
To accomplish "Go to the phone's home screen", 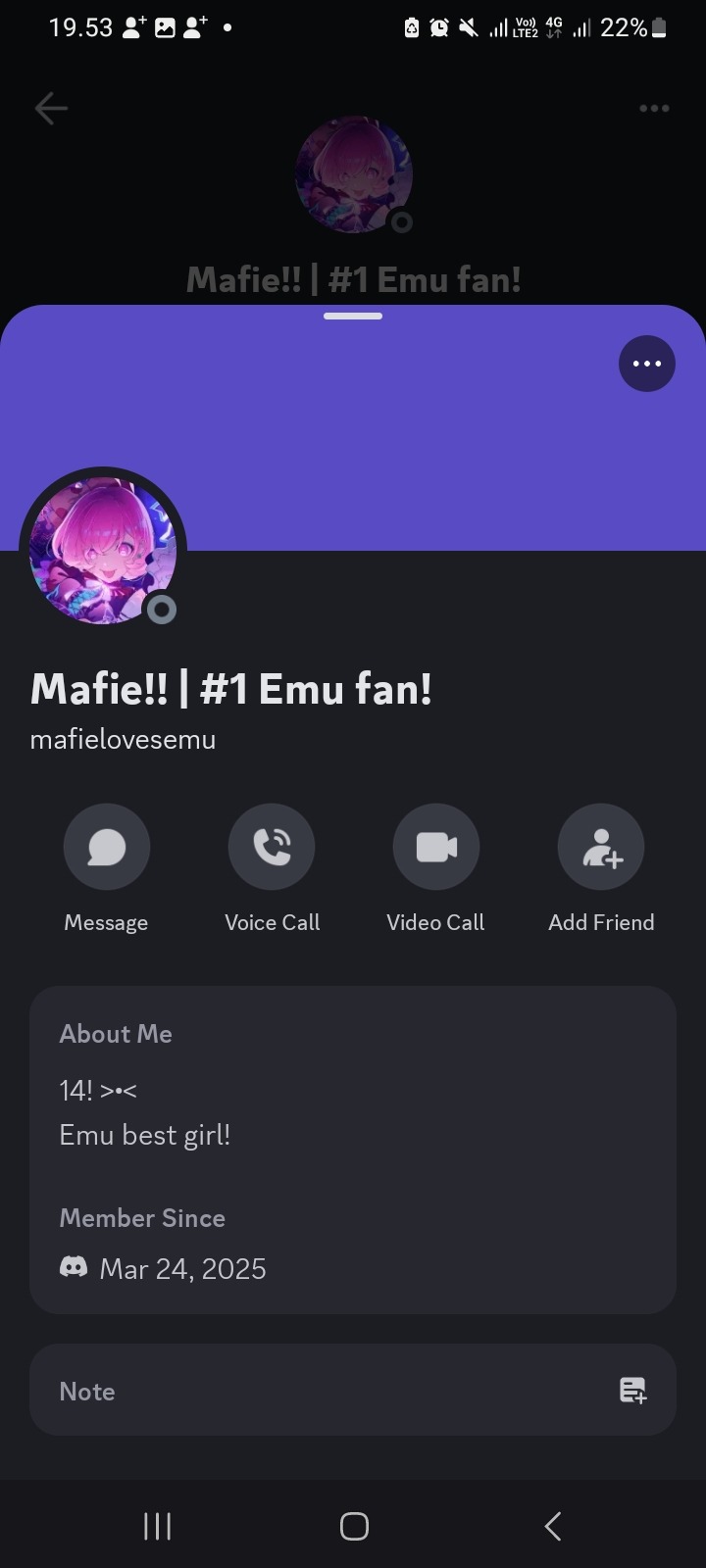I will pyautogui.click(x=354, y=1526).
